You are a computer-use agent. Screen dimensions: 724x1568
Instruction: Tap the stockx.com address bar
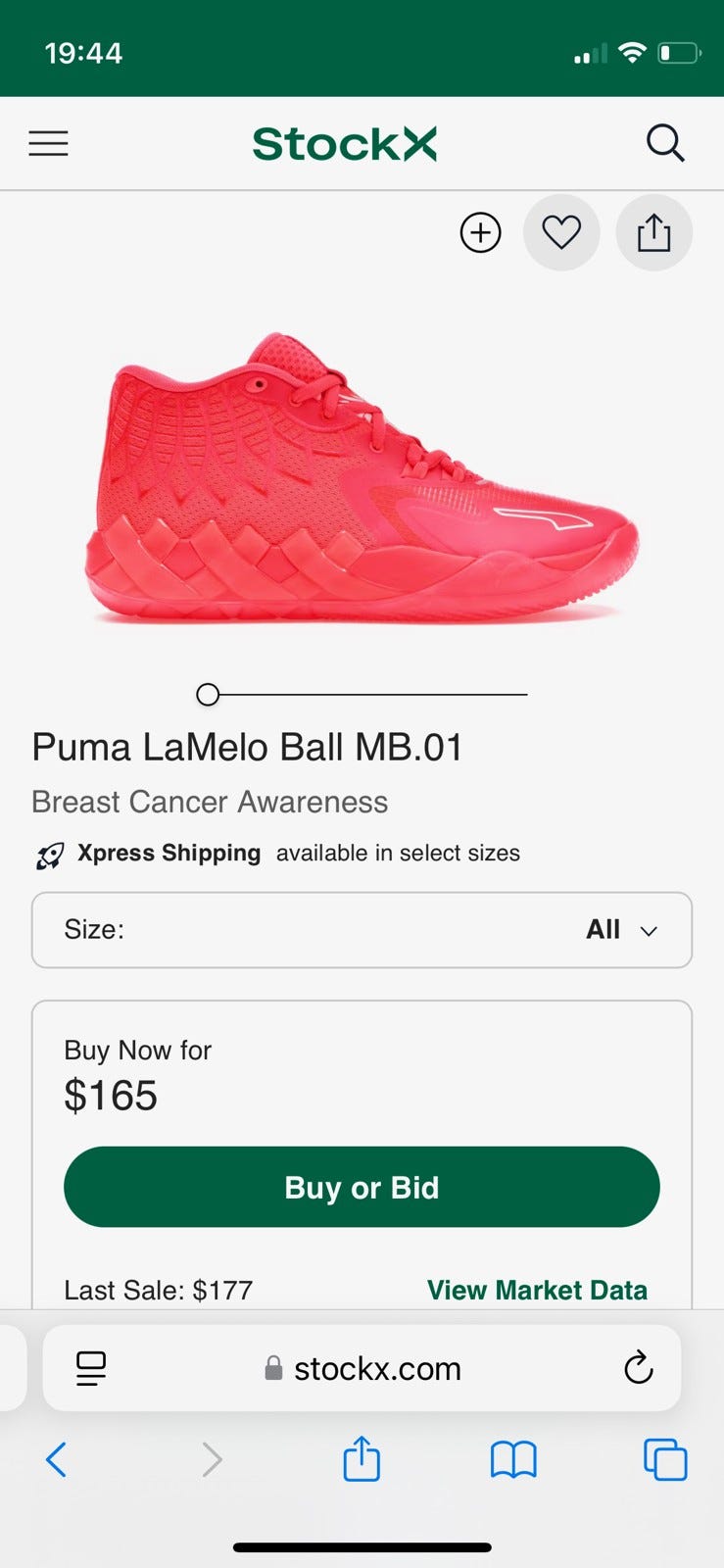point(362,1368)
